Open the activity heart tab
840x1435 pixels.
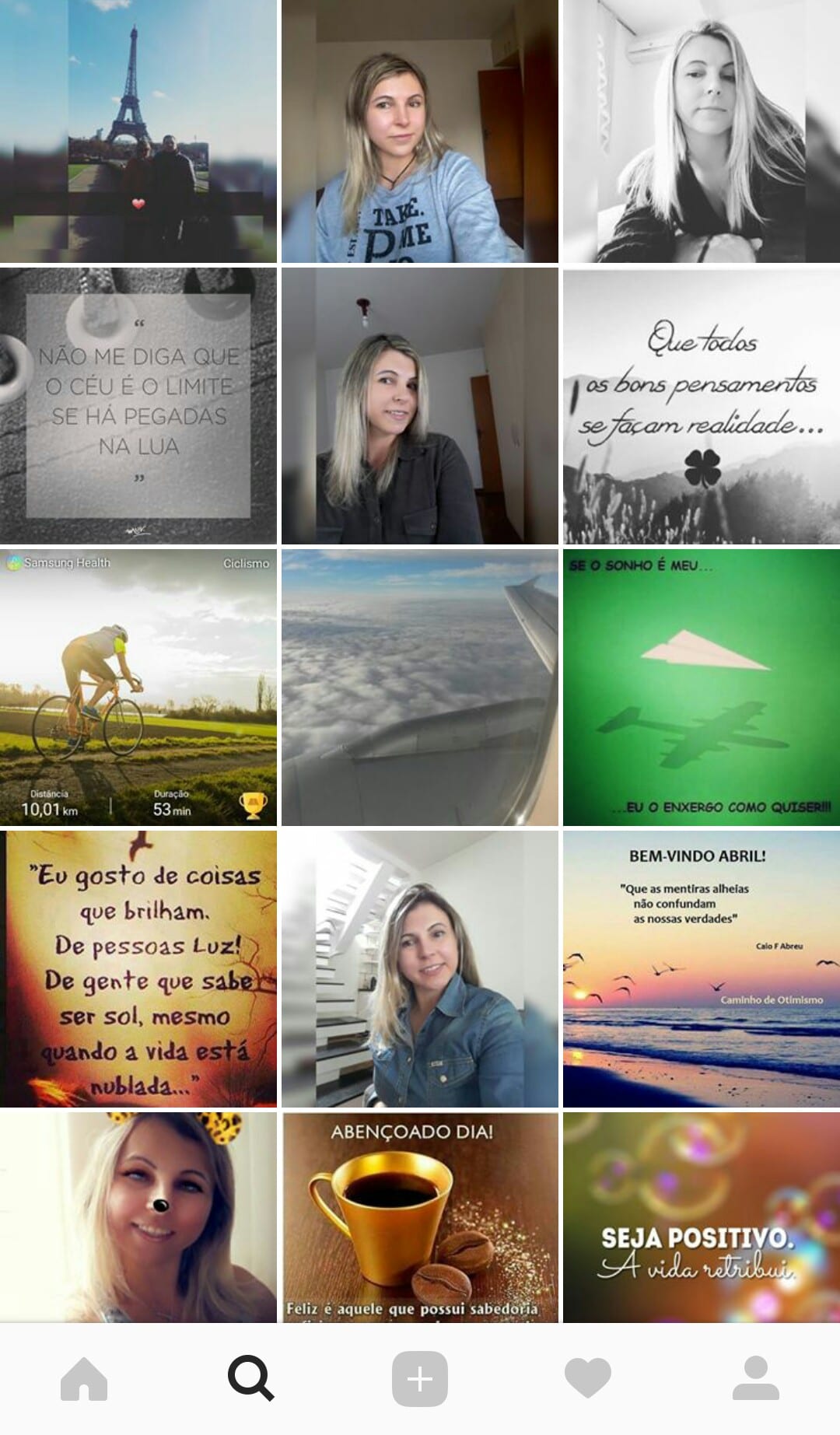point(588,1378)
